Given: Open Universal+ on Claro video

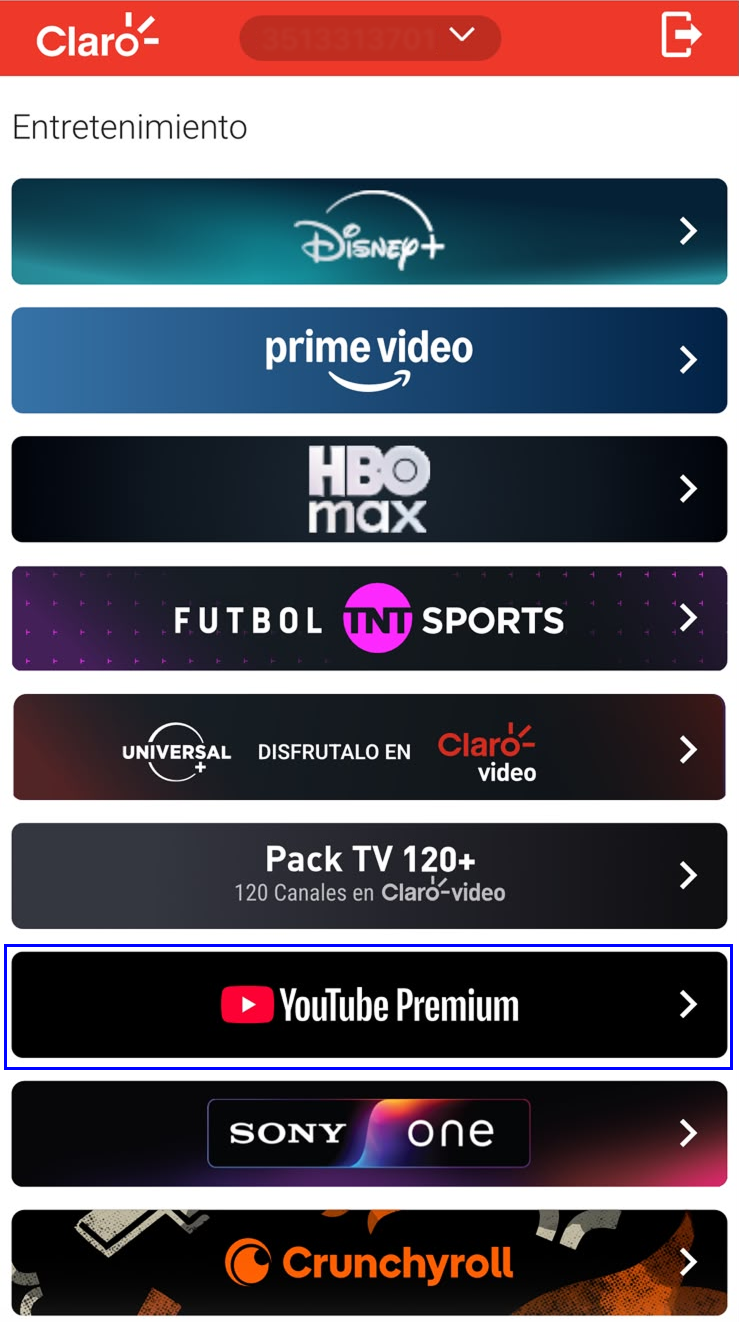Looking at the screenshot, I should tap(369, 747).
